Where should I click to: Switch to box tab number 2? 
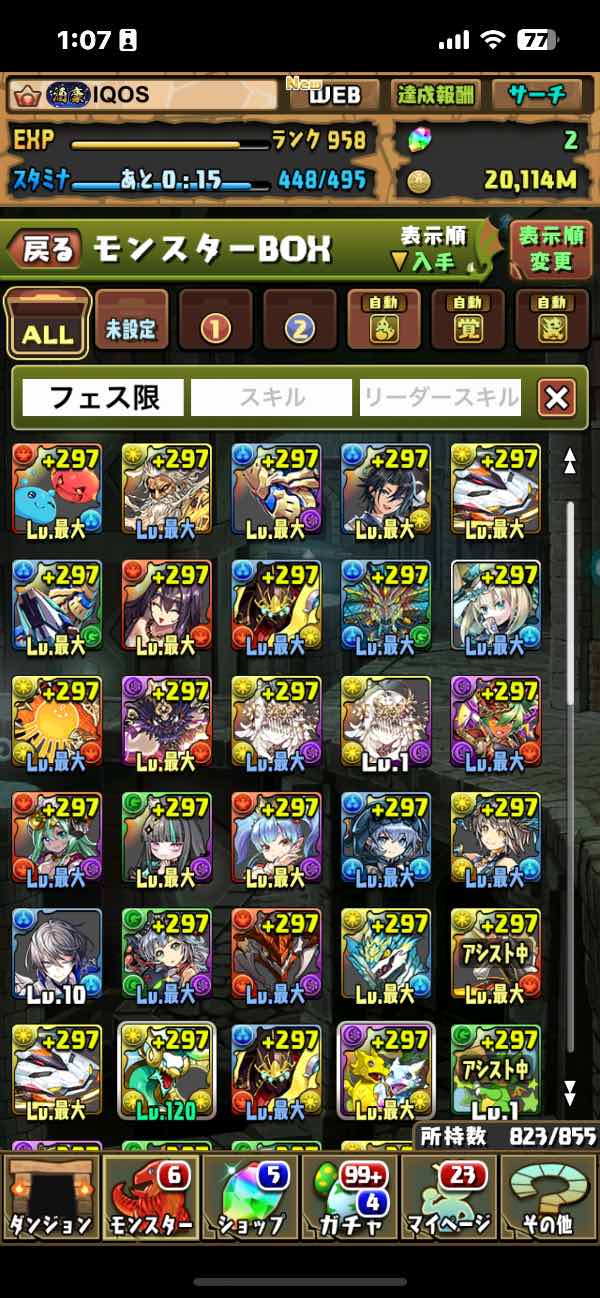[299, 324]
